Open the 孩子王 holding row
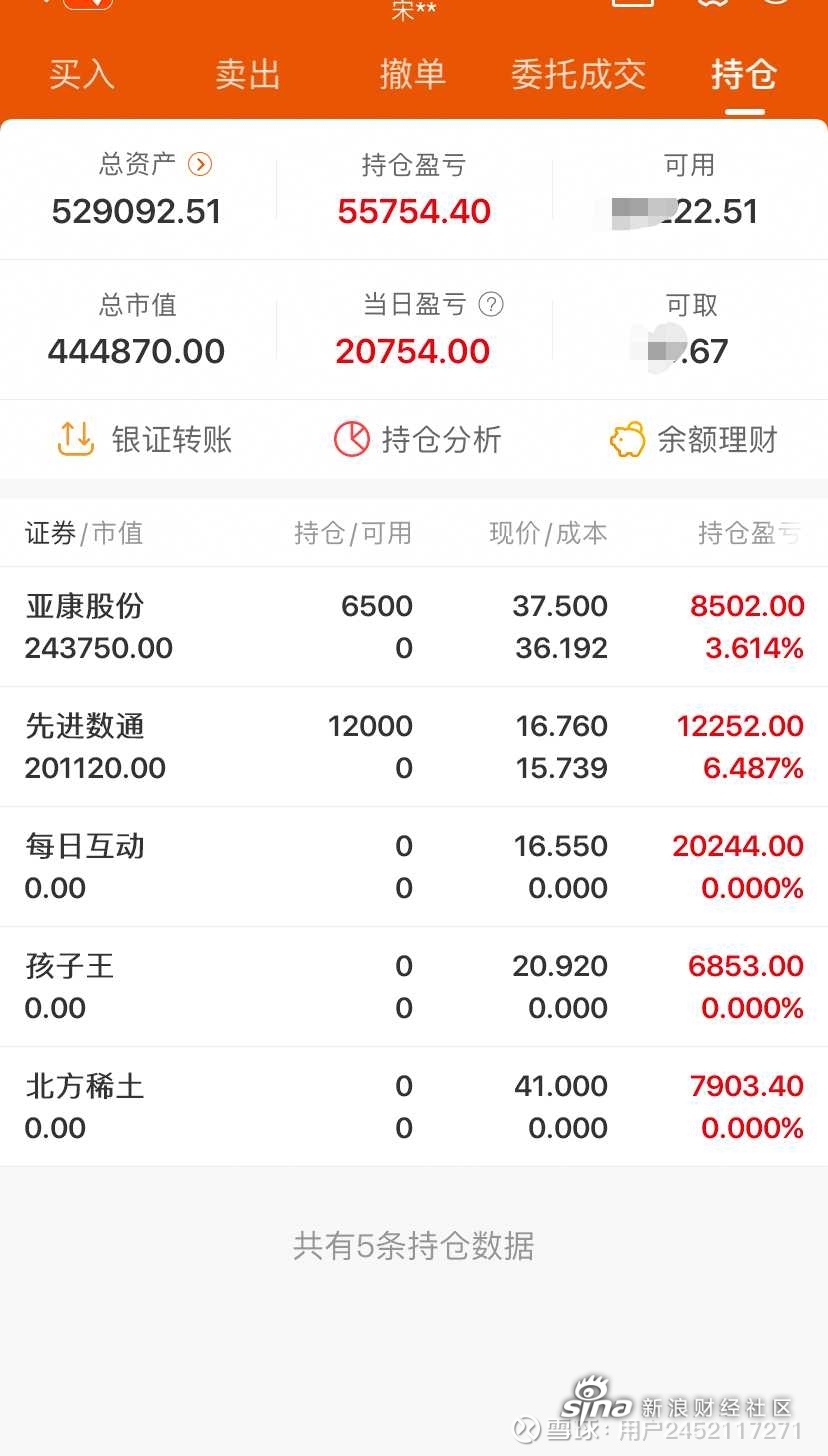 coord(414,987)
